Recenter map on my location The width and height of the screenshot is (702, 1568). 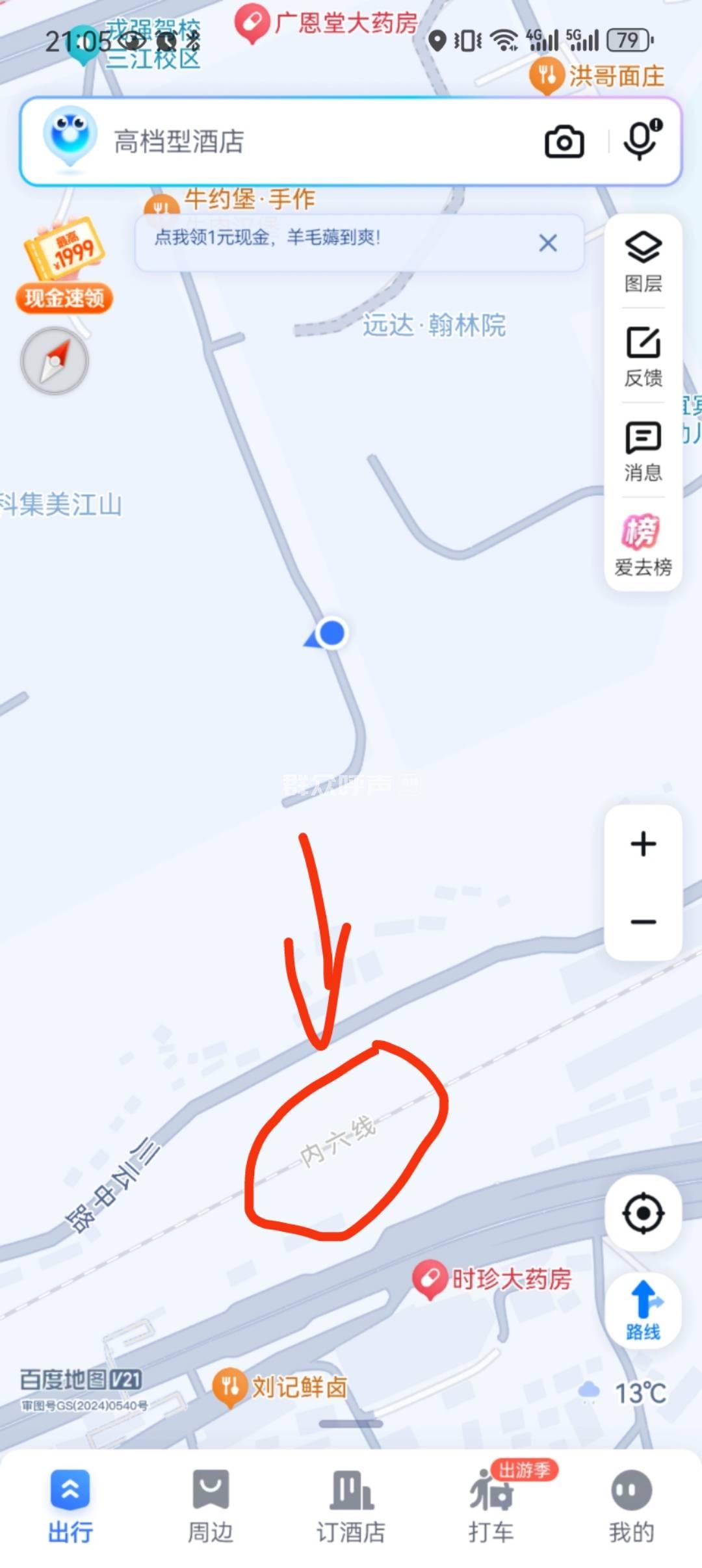coord(643,1213)
